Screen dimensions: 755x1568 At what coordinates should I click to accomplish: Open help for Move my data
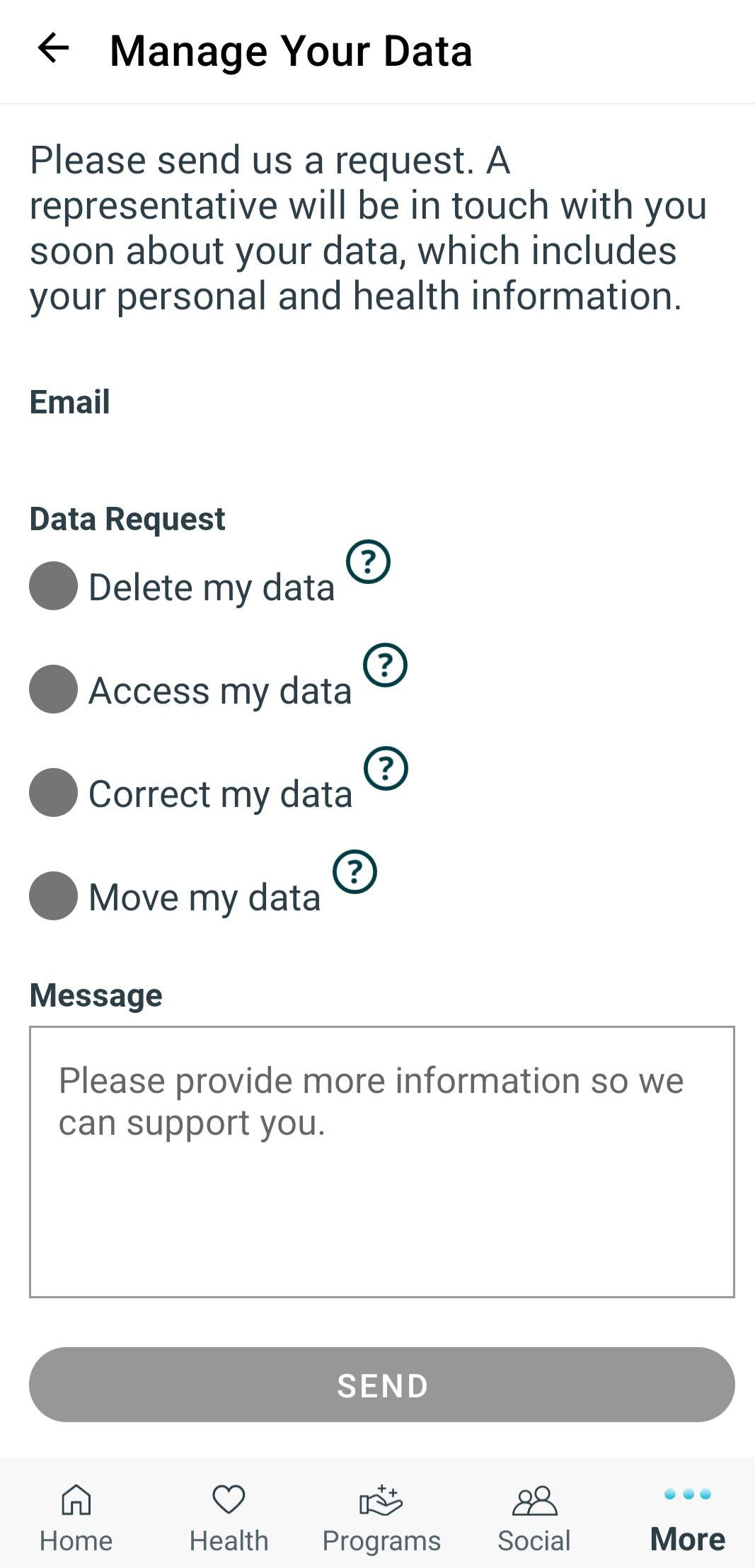click(355, 871)
